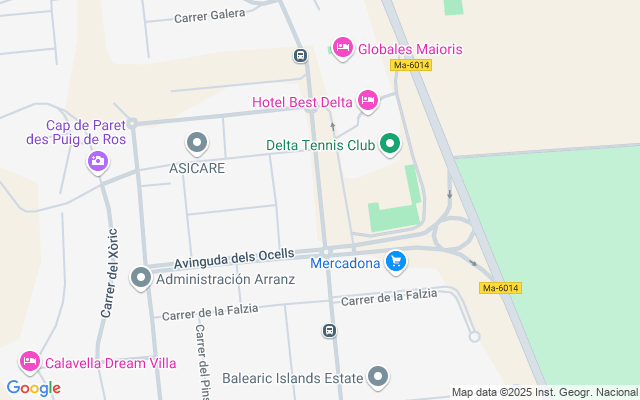Select the Balearic Islands Estate pin
The width and height of the screenshot is (640, 400).
pyautogui.click(x=377, y=377)
